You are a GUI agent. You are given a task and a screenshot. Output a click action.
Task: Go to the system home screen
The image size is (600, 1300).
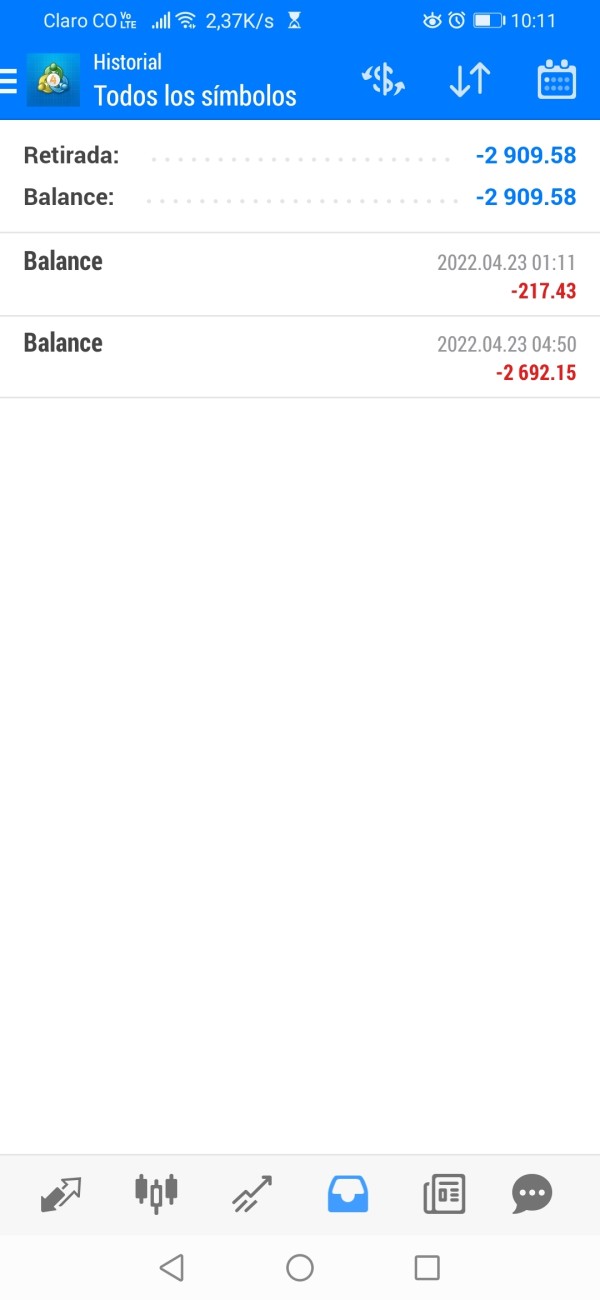pos(300,1268)
